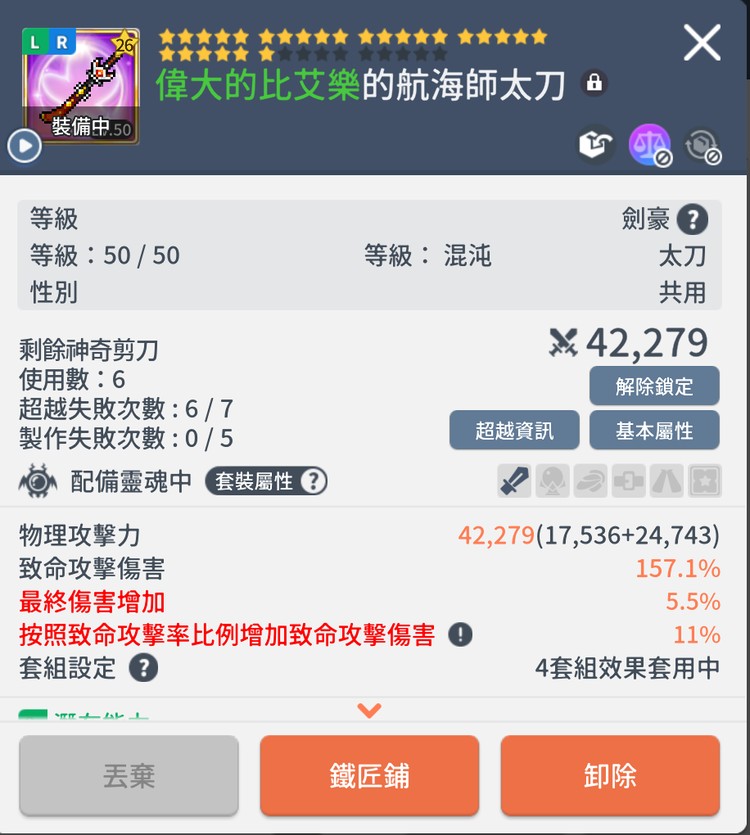Click the 鐵匠鋪 button

pyautogui.click(x=369, y=776)
